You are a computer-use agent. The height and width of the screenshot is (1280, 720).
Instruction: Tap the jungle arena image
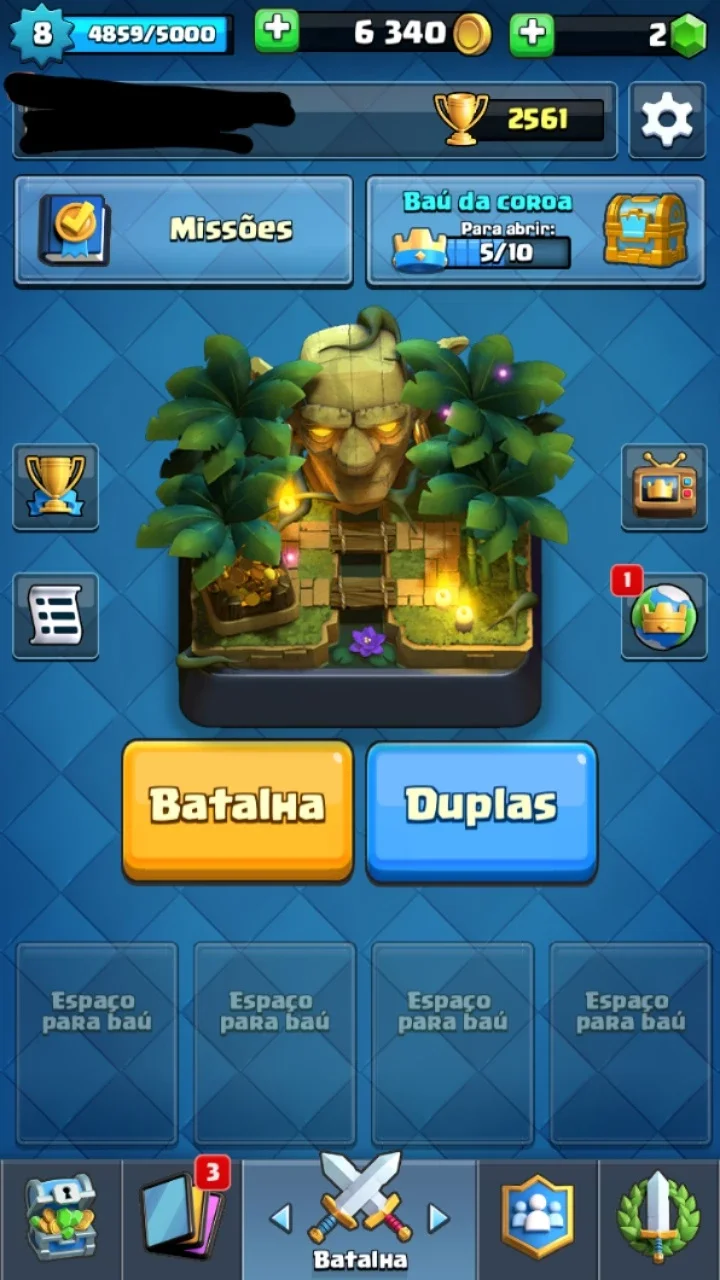click(x=360, y=515)
